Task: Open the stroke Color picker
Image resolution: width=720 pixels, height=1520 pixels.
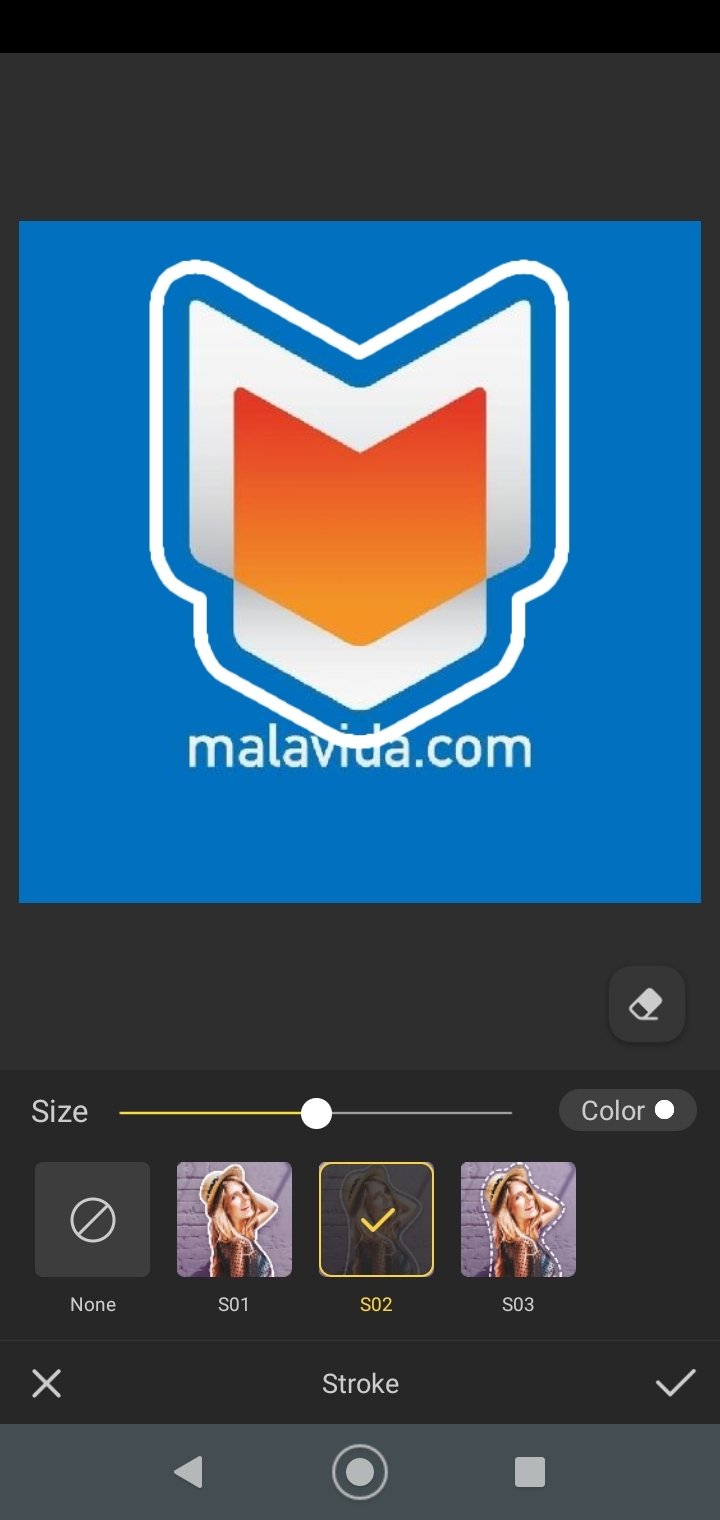Action: (x=627, y=1110)
